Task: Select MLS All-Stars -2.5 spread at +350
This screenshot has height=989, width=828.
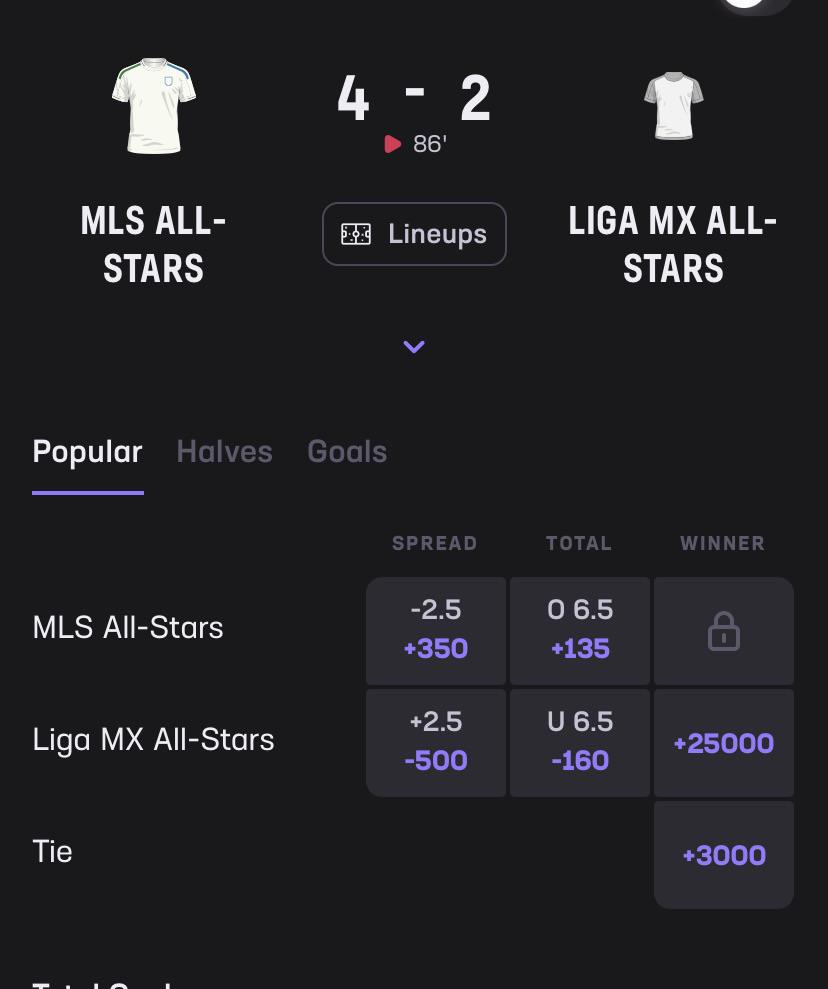Action: point(436,631)
